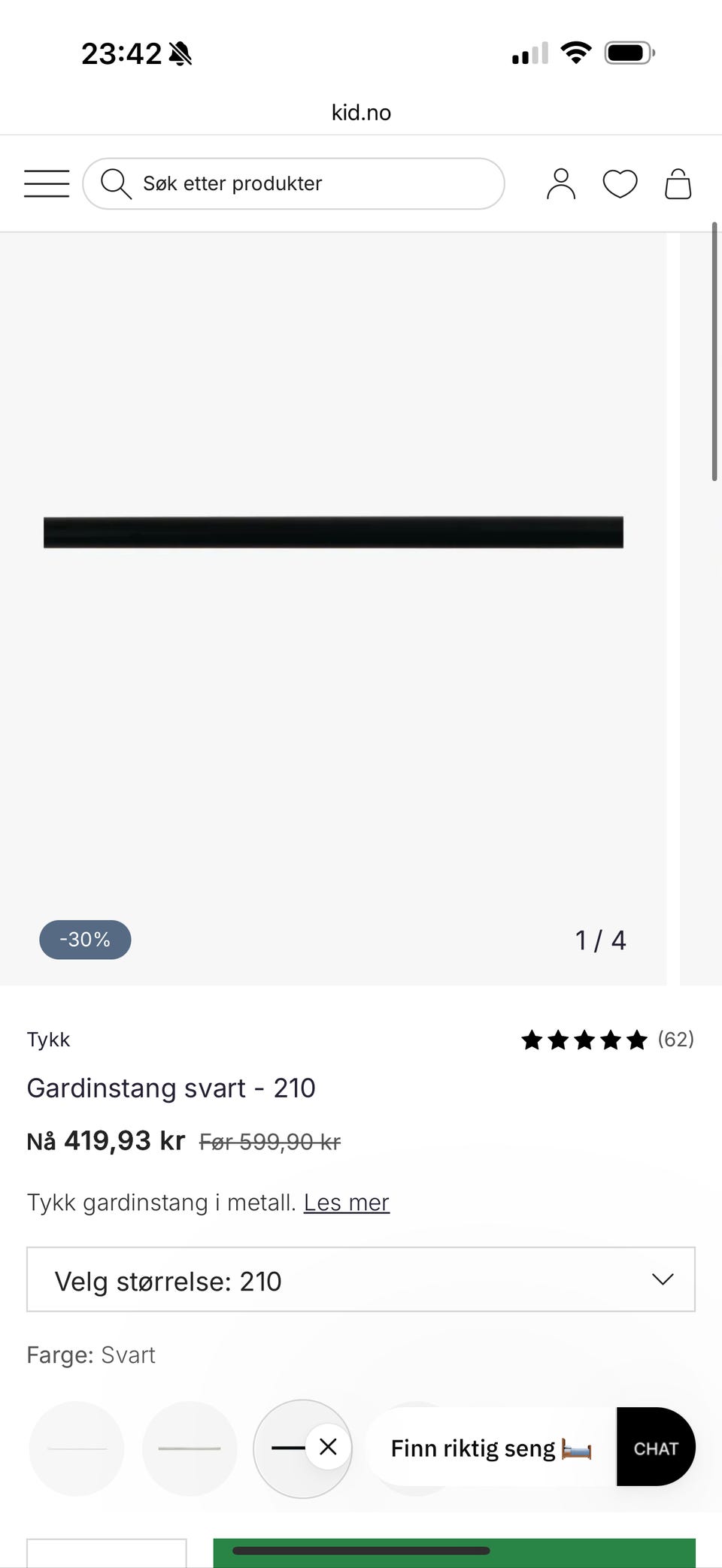Click the '-30%' discount badge

point(84,939)
